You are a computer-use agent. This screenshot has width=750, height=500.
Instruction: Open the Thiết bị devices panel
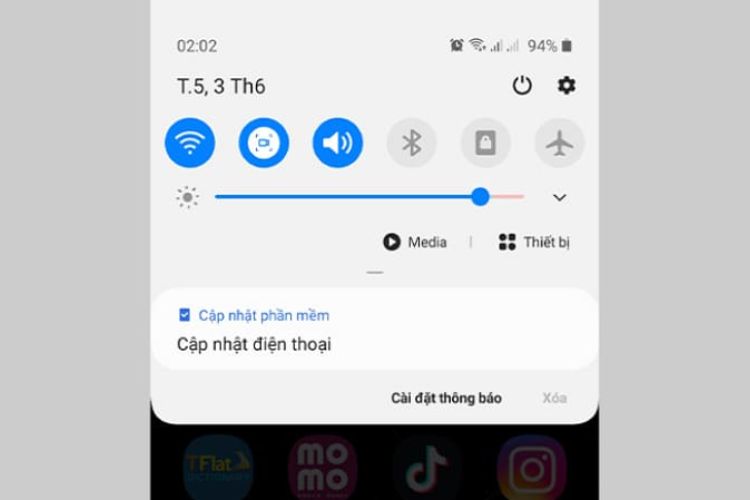click(x=535, y=242)
